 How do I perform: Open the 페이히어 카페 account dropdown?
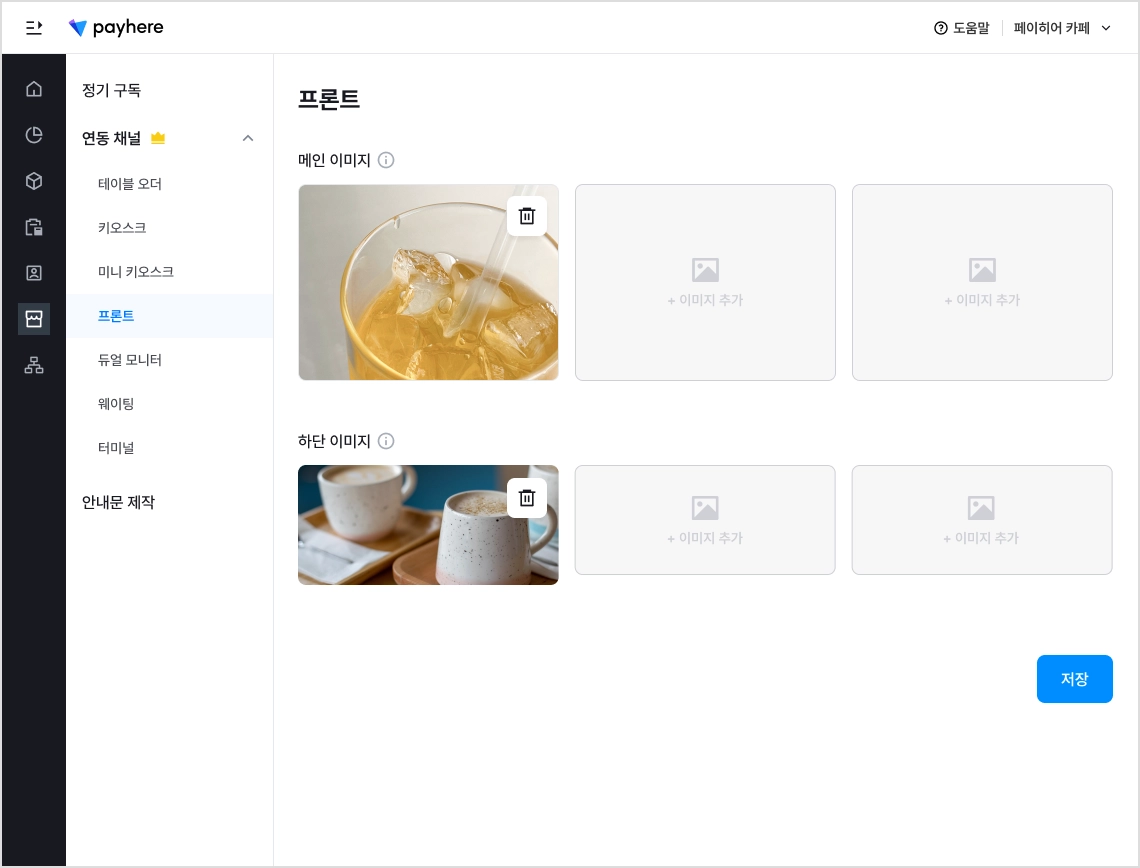[x=1062, y=28]
